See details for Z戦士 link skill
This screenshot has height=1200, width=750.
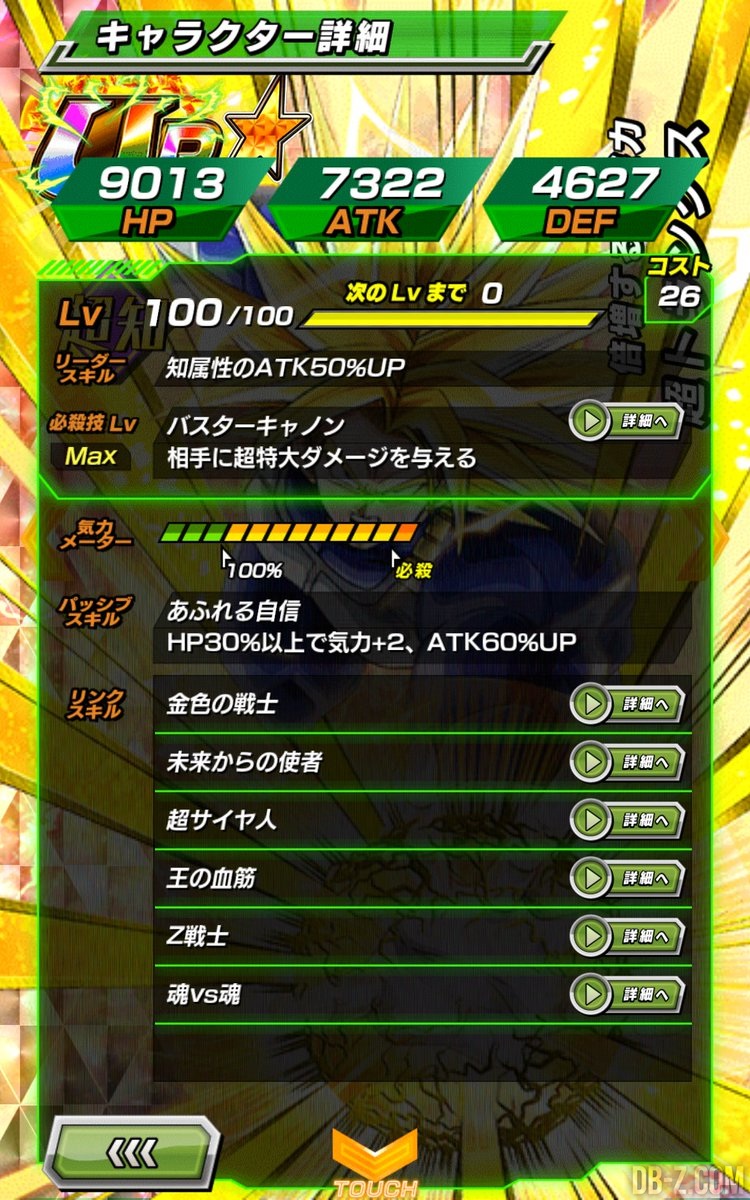coord(627,937)
